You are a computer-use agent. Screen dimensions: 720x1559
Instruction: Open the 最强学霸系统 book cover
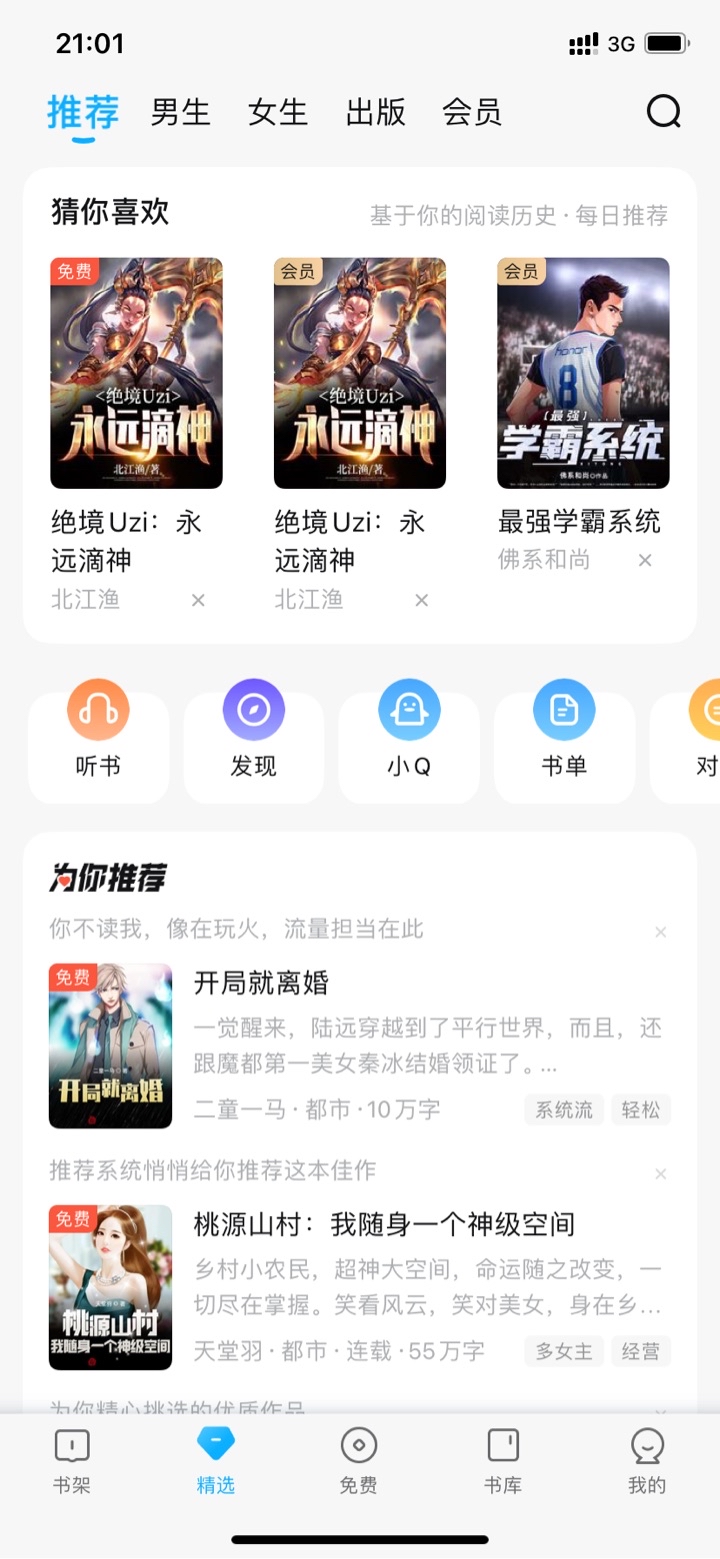pos(583,373)
